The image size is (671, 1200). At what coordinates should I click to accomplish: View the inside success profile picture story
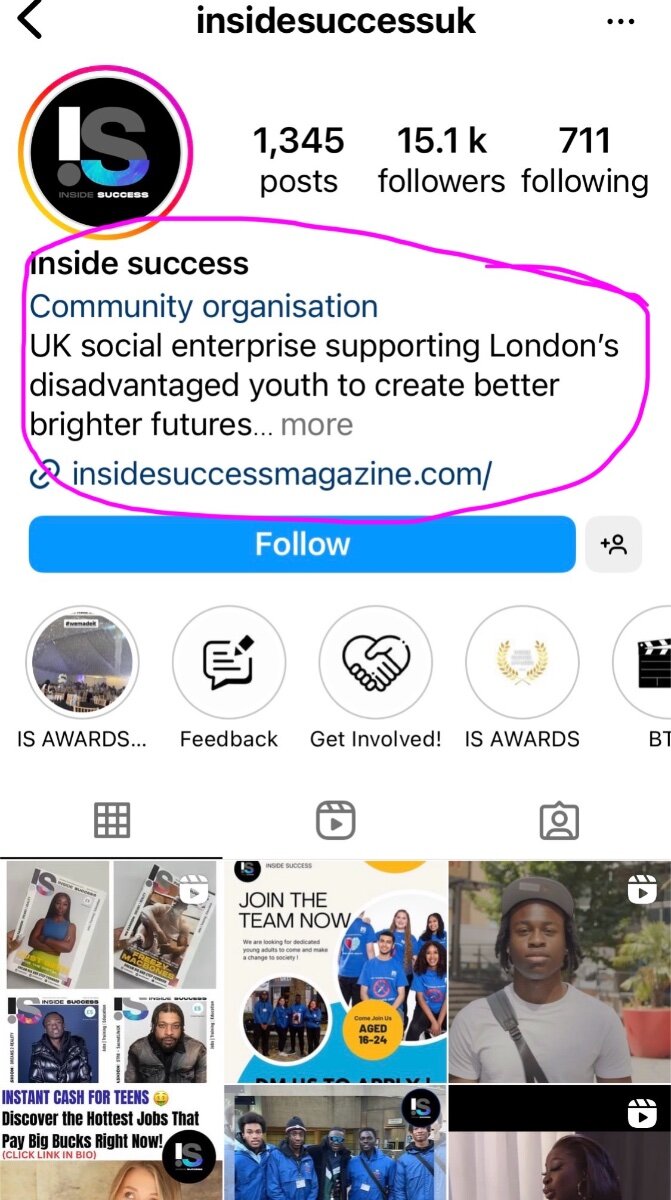(x=105, y=149)
